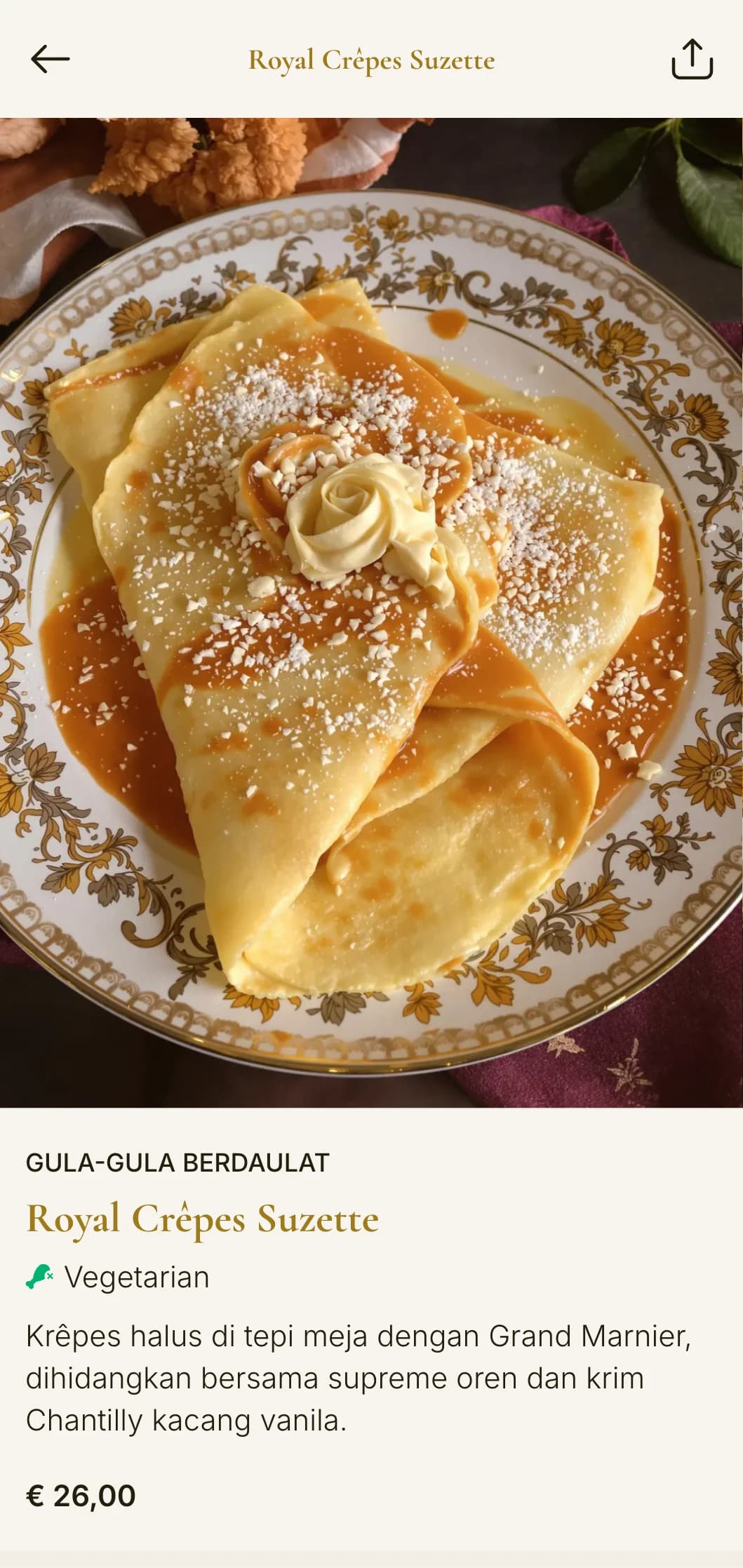
Task: Go back using the arrow icon
Action: coord(51,60)
